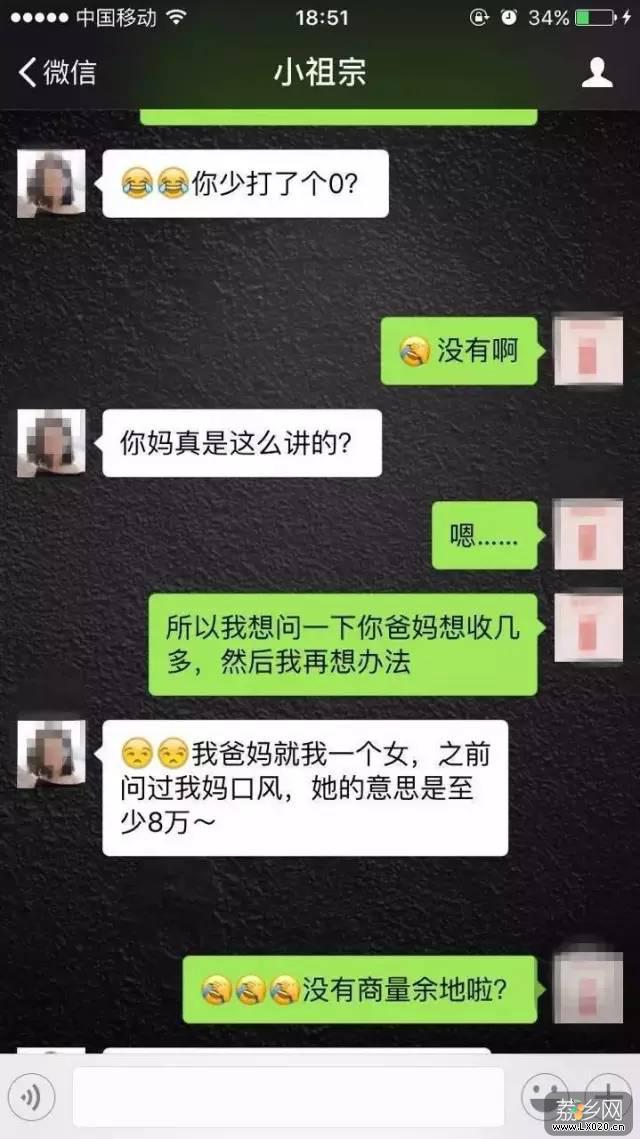Image resolution: width=640 pixels, height=1139 pixels.
Task: Open contact avatar beside 你妈真是这么讲的?
Action: [51, 442]
